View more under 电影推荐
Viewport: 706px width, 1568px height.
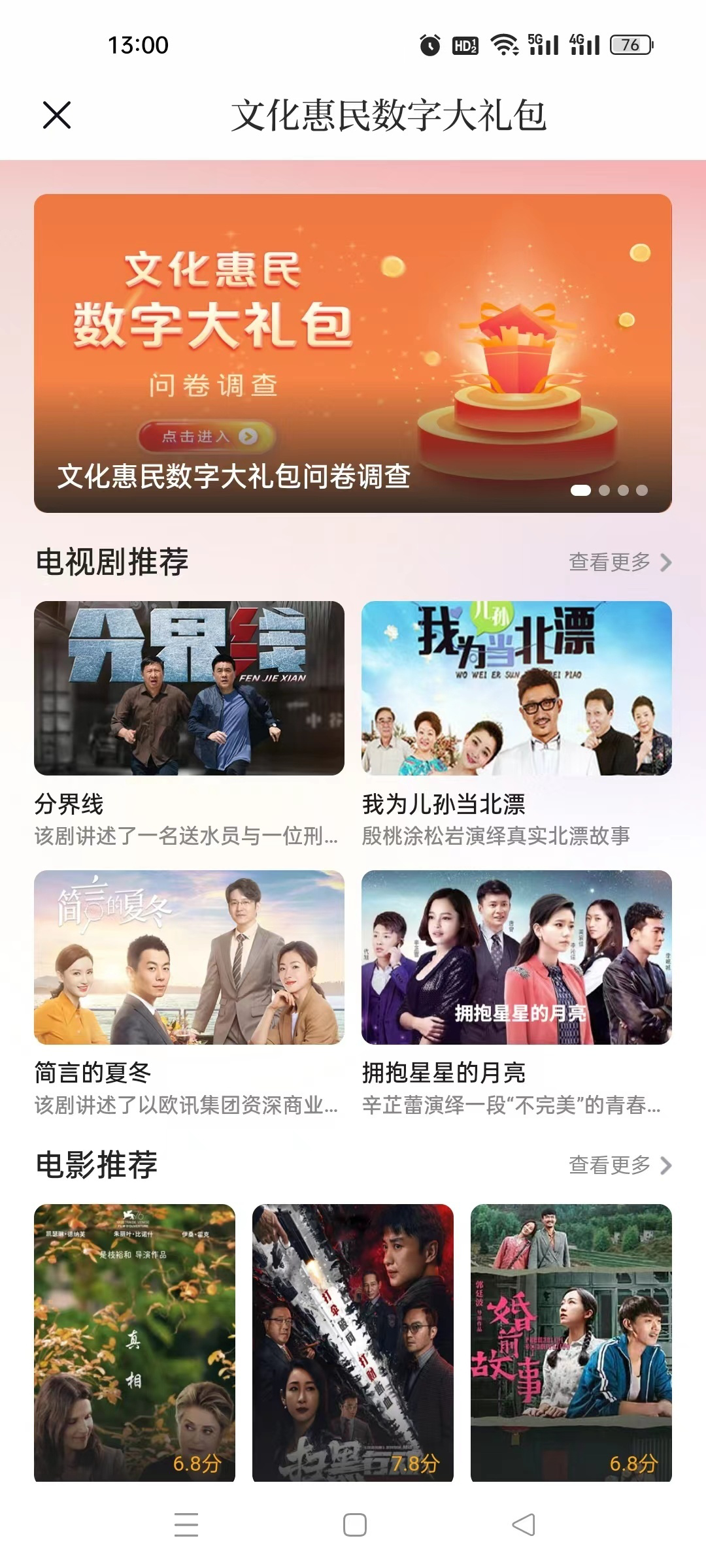619,1165
